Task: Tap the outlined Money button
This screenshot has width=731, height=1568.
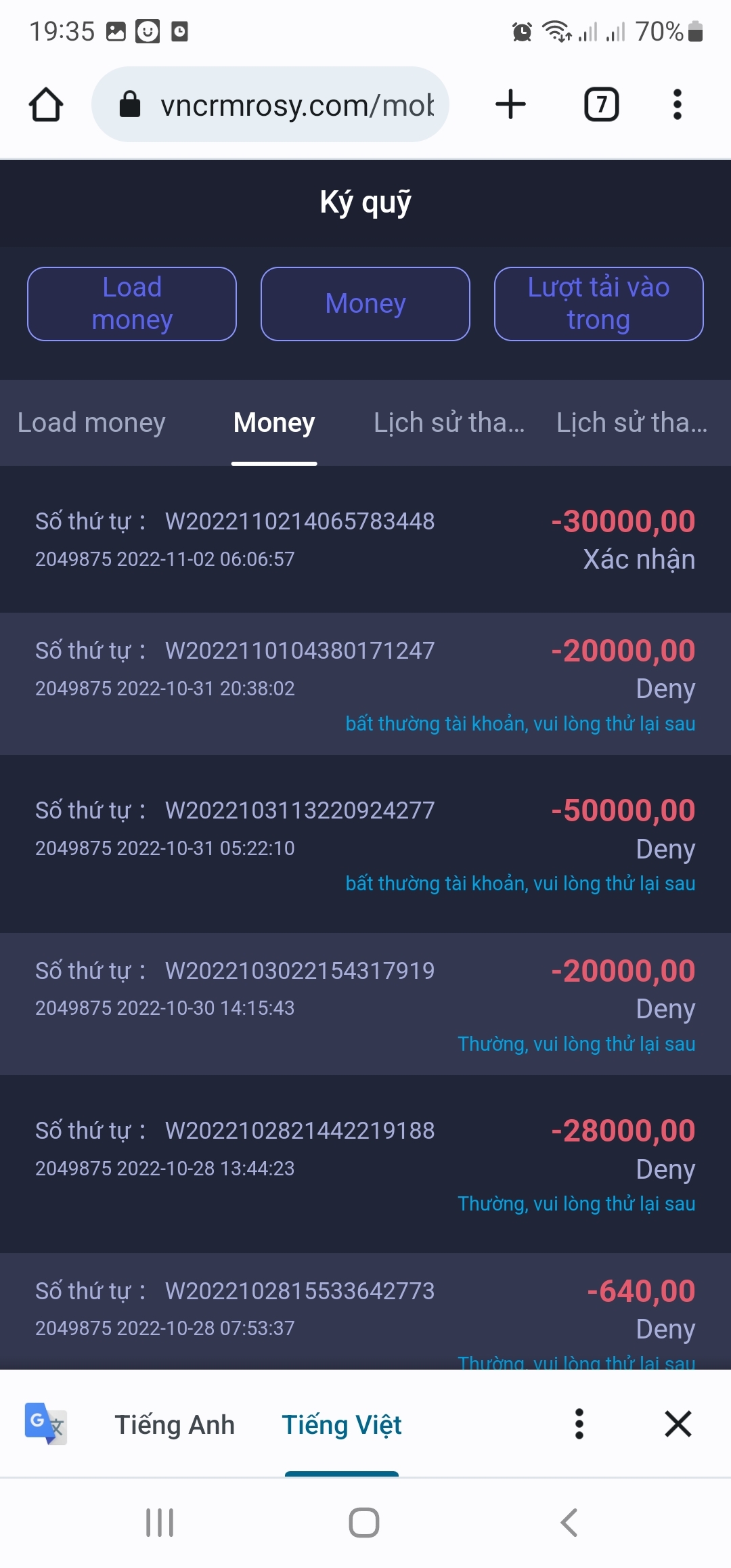Action: (x=365, y=304)
